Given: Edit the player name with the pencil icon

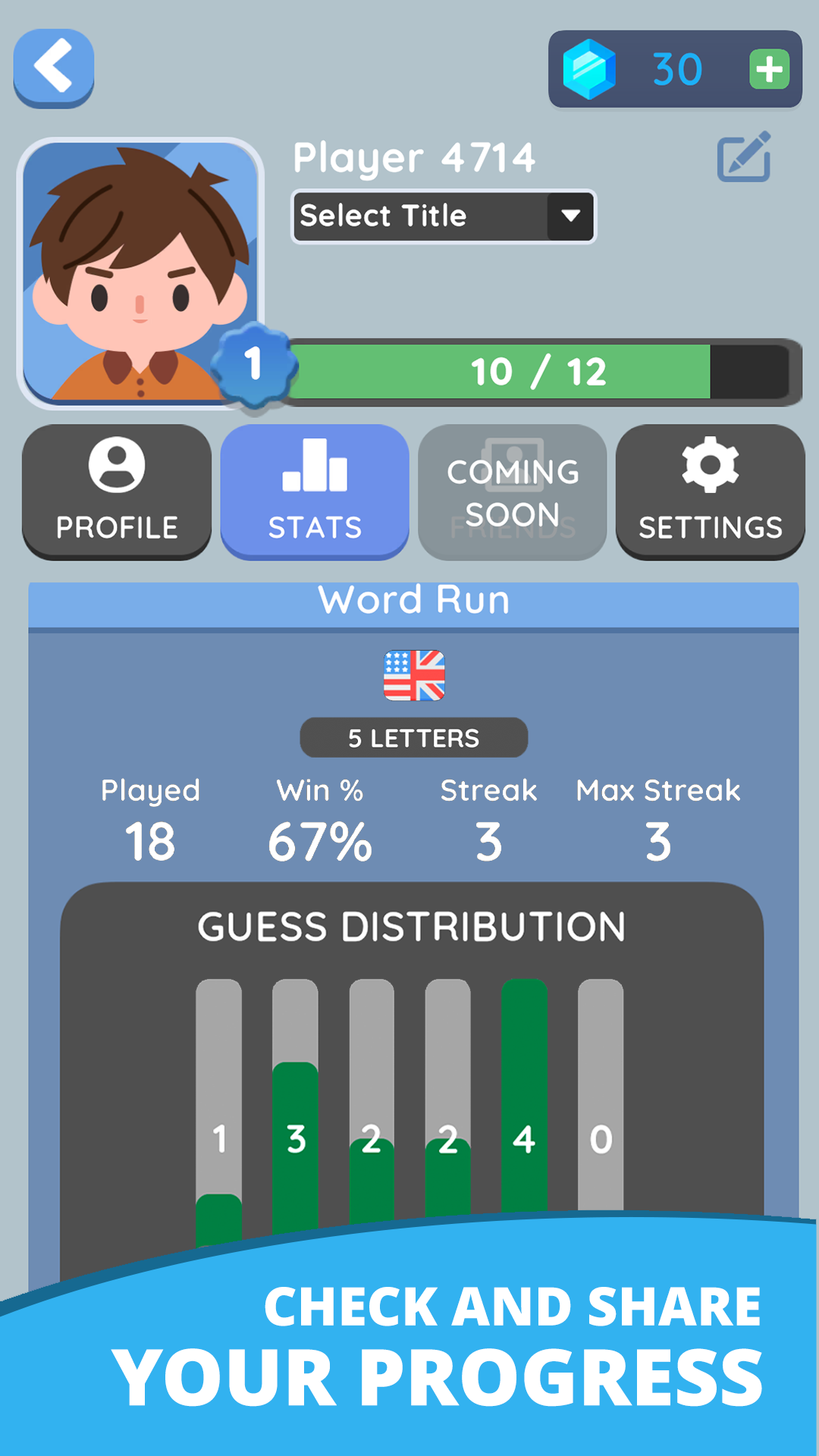Looking at the screenshot, I should coord(744,157).
